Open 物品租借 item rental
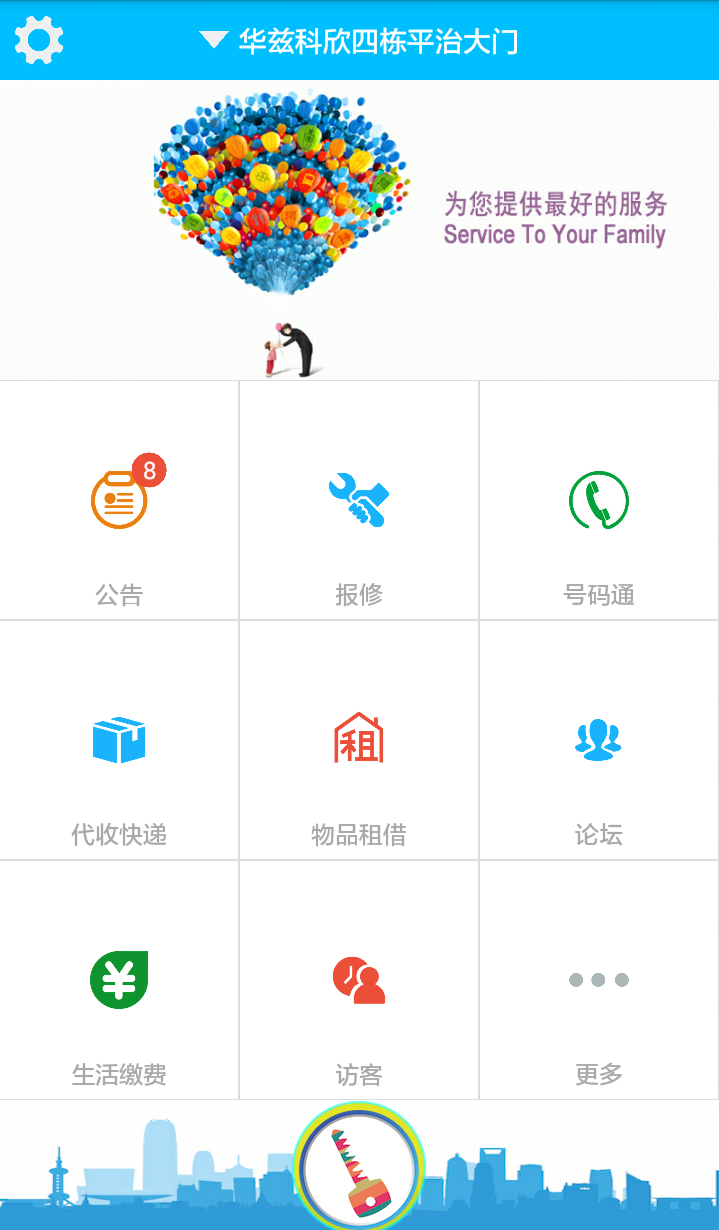The height and width of the screenshot is (1230, 719). click(x=359, y=740)
